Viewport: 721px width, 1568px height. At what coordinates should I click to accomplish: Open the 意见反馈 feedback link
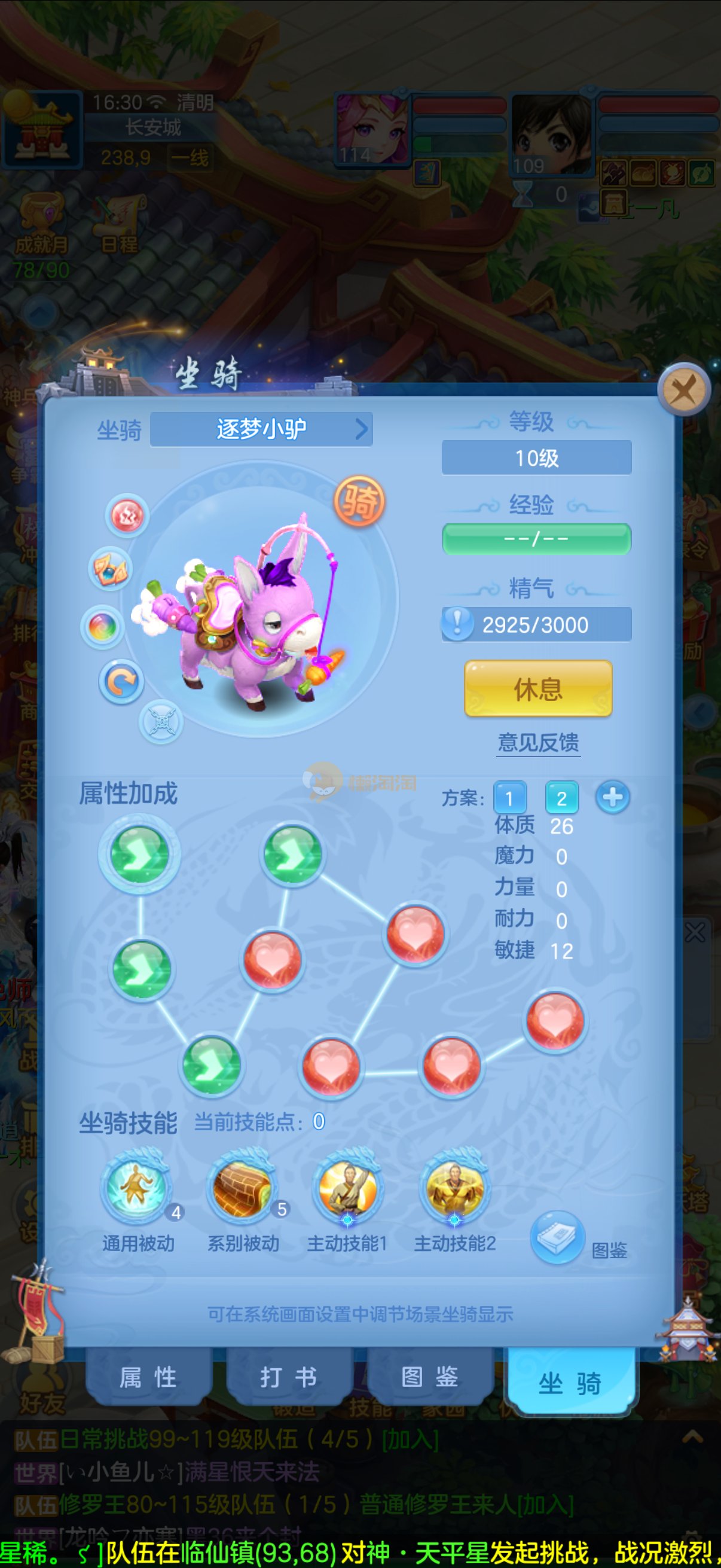coord(538,742)
